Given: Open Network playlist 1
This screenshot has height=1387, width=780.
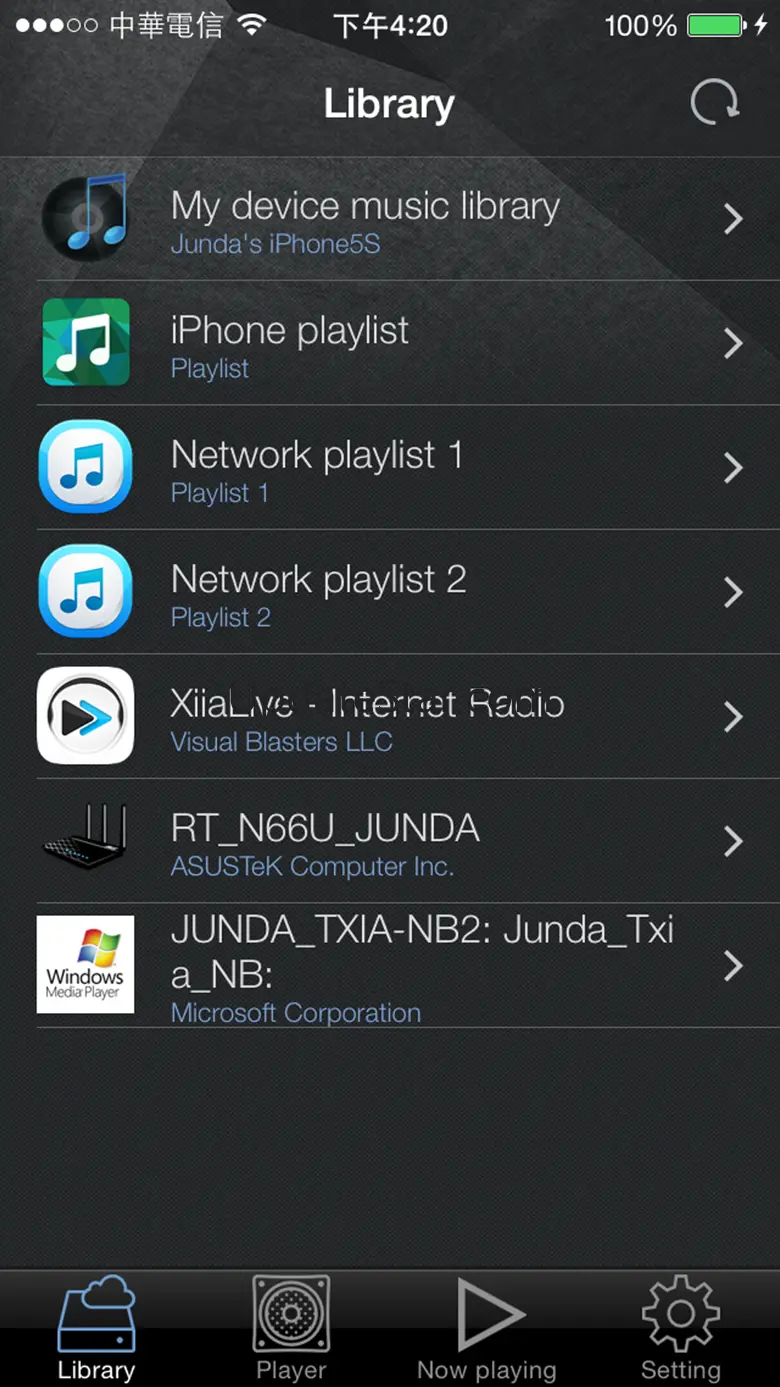Looking at the screenshot, I should point(390,467).
